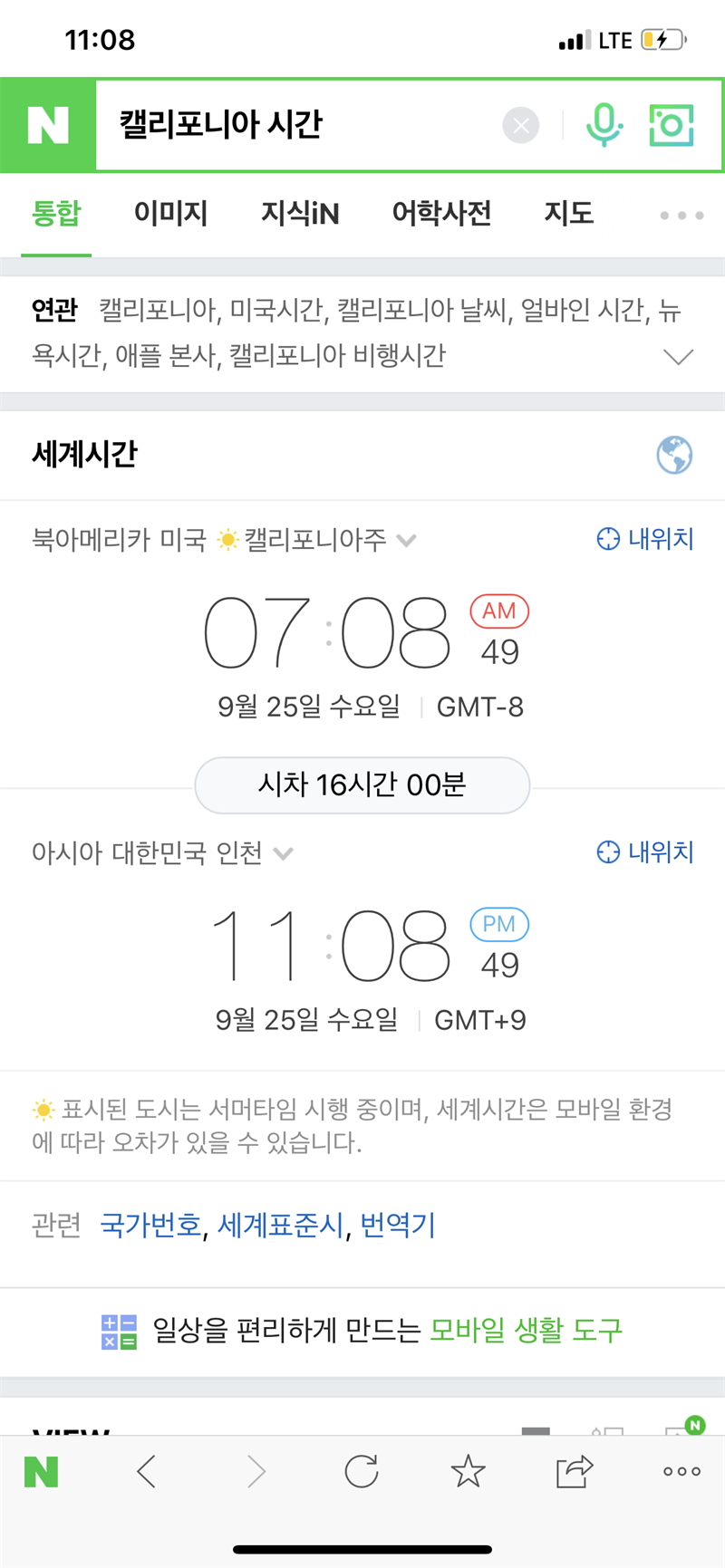Switch to the 이미지 tab
This screenshot has width=725, height=1568.
[x=170, y=214]
